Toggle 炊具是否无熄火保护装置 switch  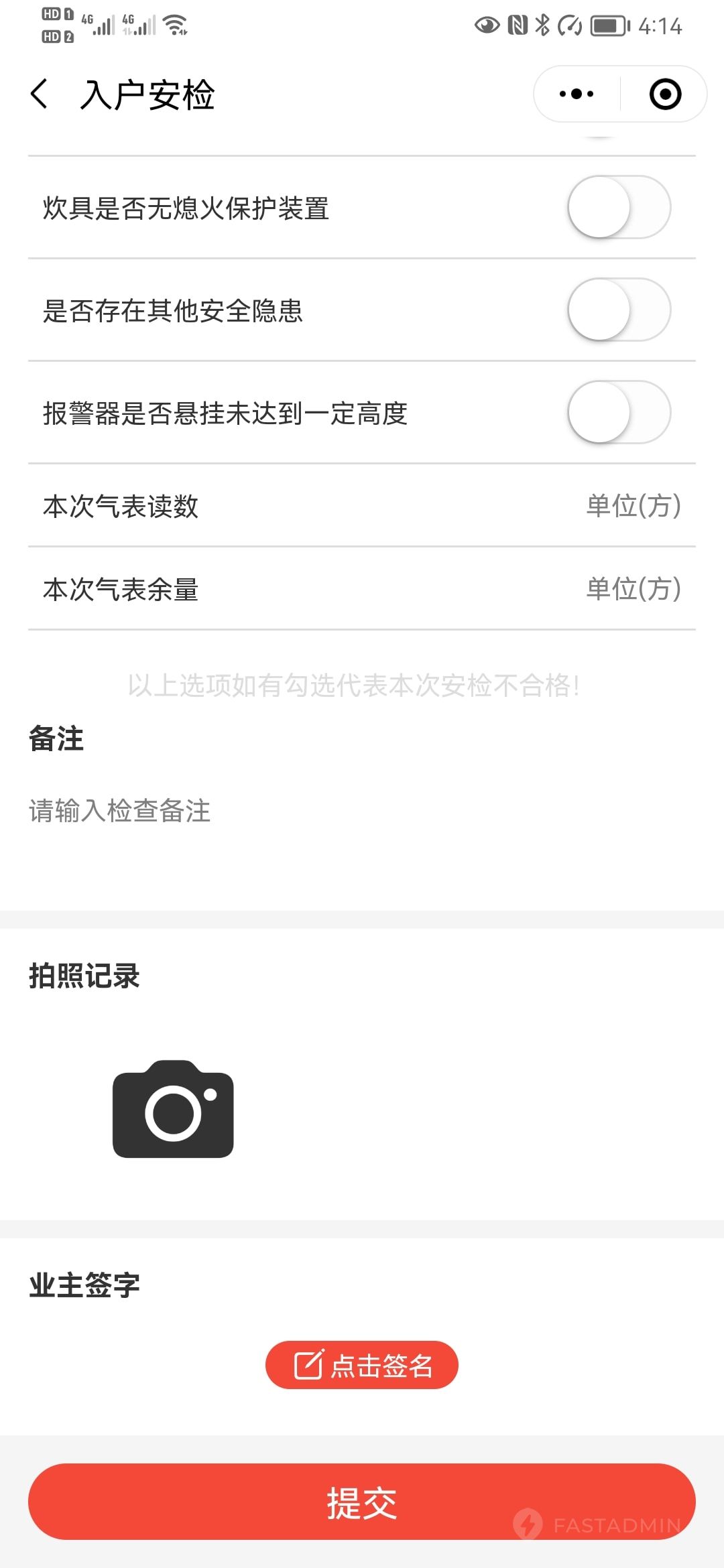[x=619, y=207]
